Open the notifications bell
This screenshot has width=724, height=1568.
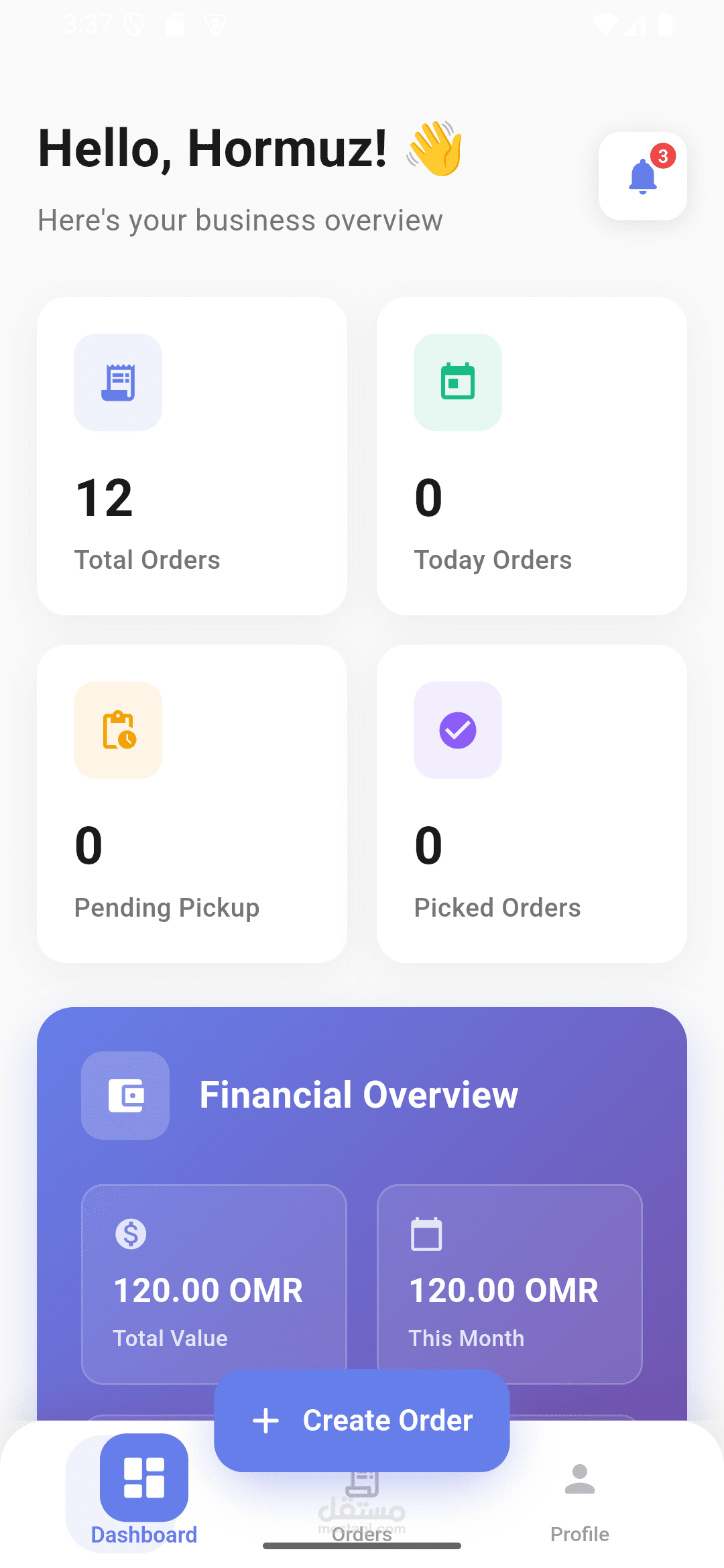(x=642, y=176)
